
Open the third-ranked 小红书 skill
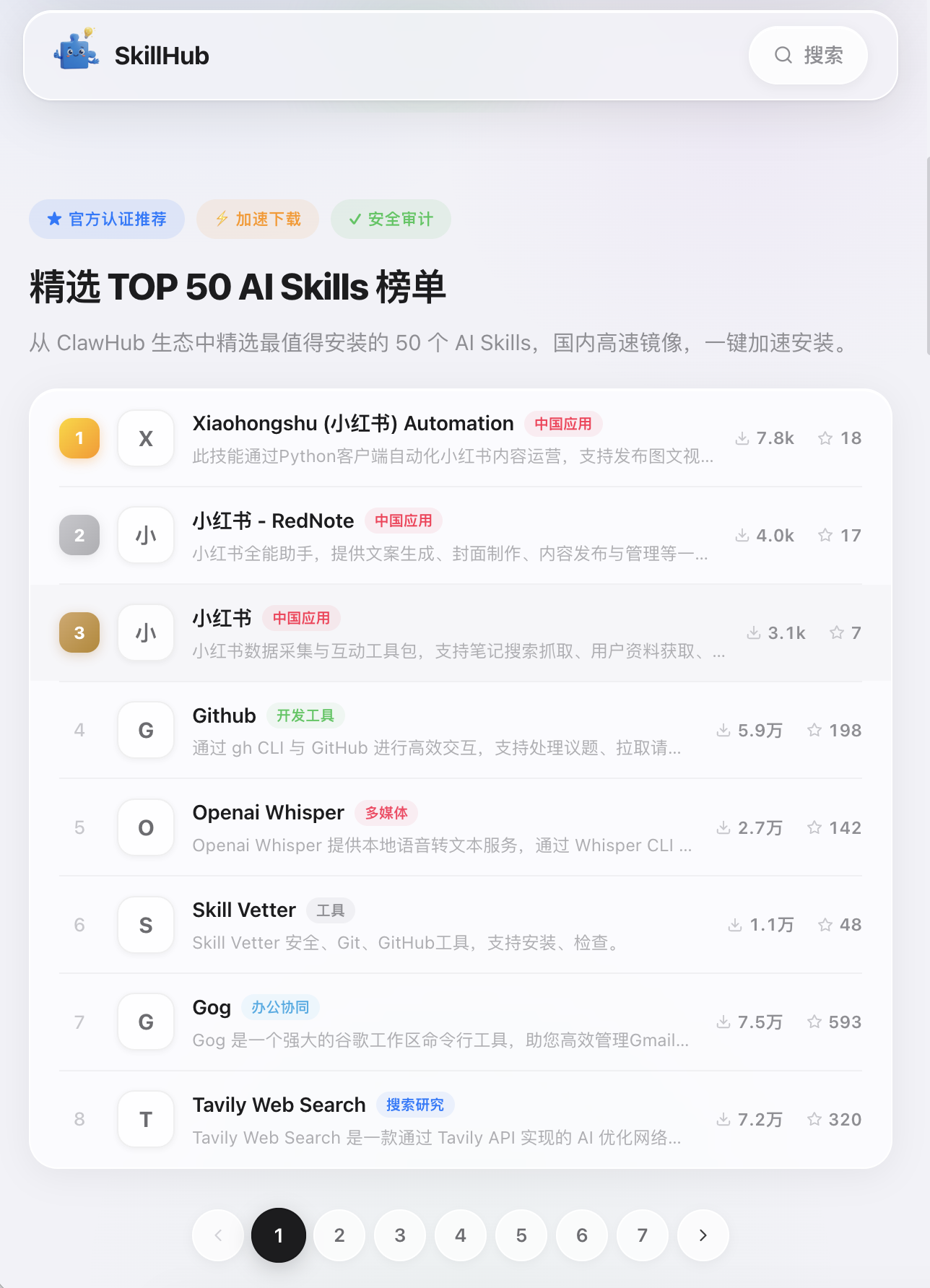pos(222,618)
